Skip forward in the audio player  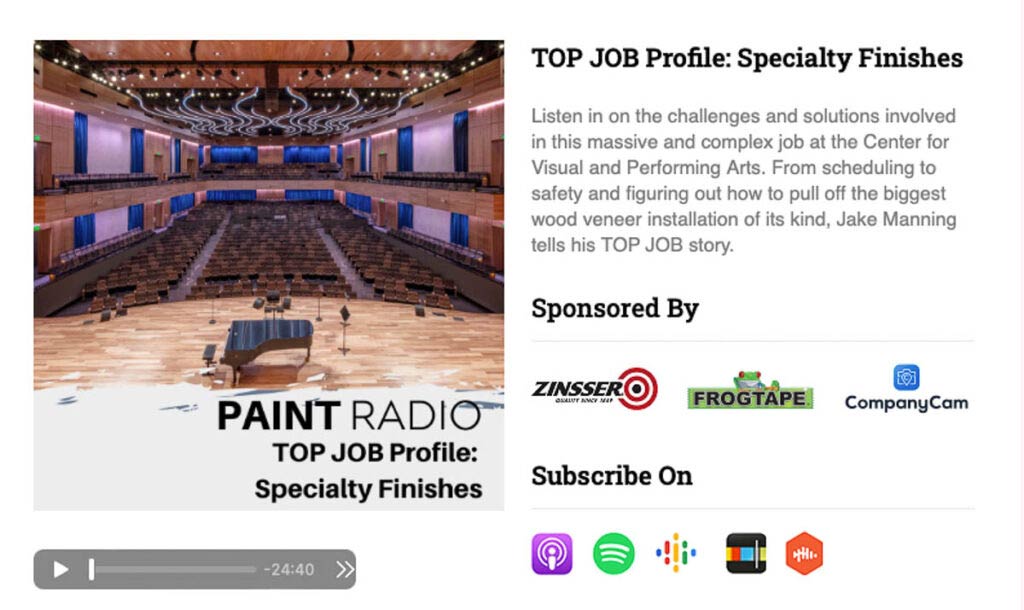[345, 570]
